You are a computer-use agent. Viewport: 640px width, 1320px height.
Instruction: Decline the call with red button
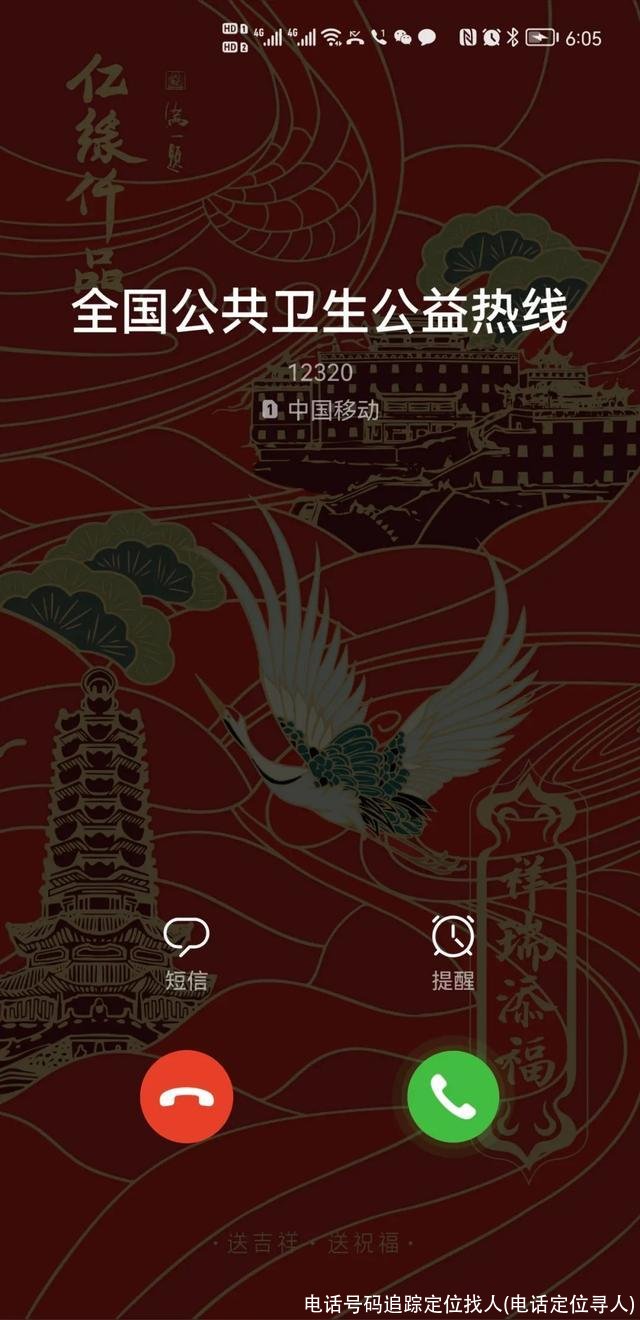(187, 1097)
